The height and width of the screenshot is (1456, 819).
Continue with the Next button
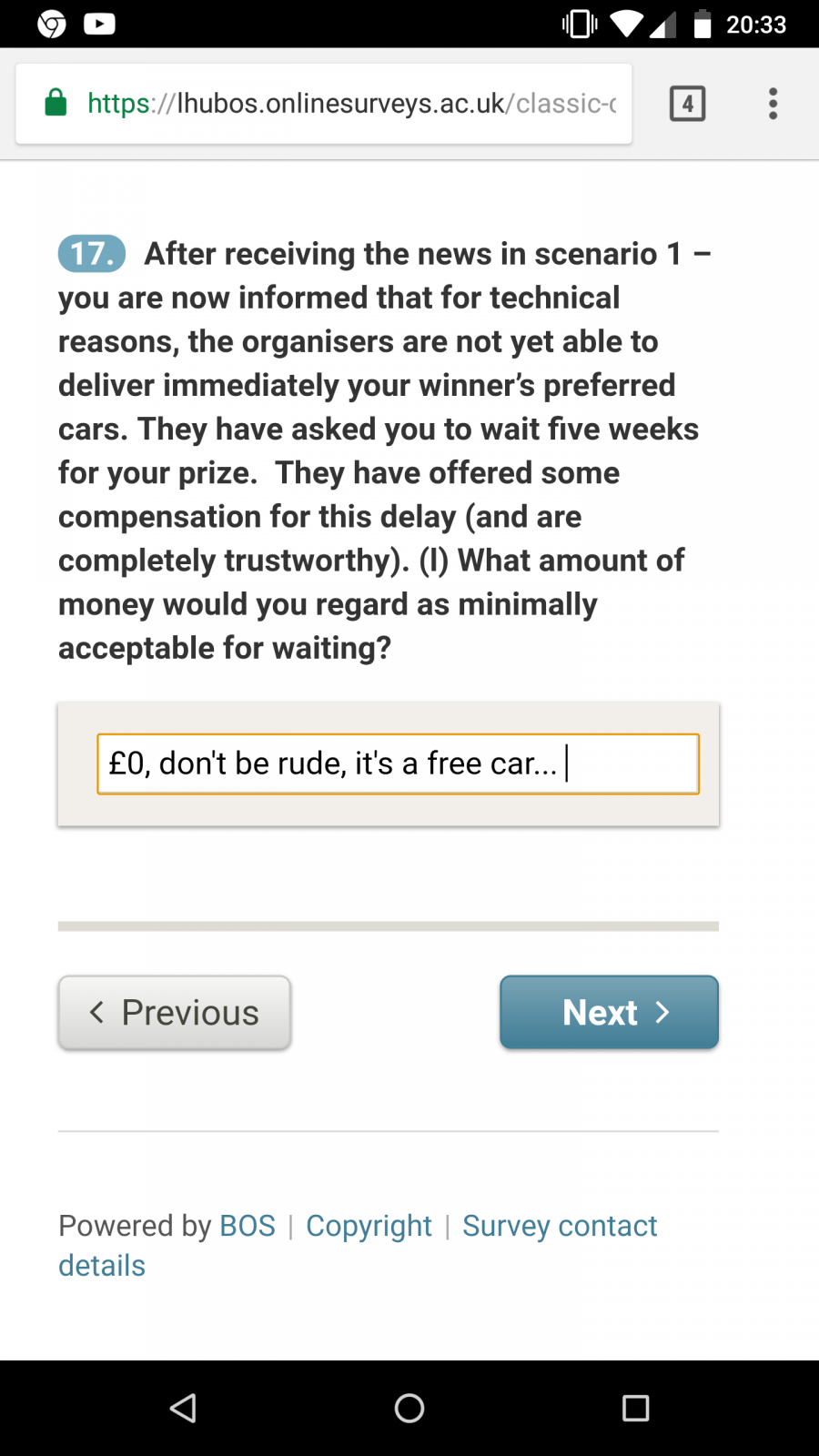click(x=609, y=1012)
